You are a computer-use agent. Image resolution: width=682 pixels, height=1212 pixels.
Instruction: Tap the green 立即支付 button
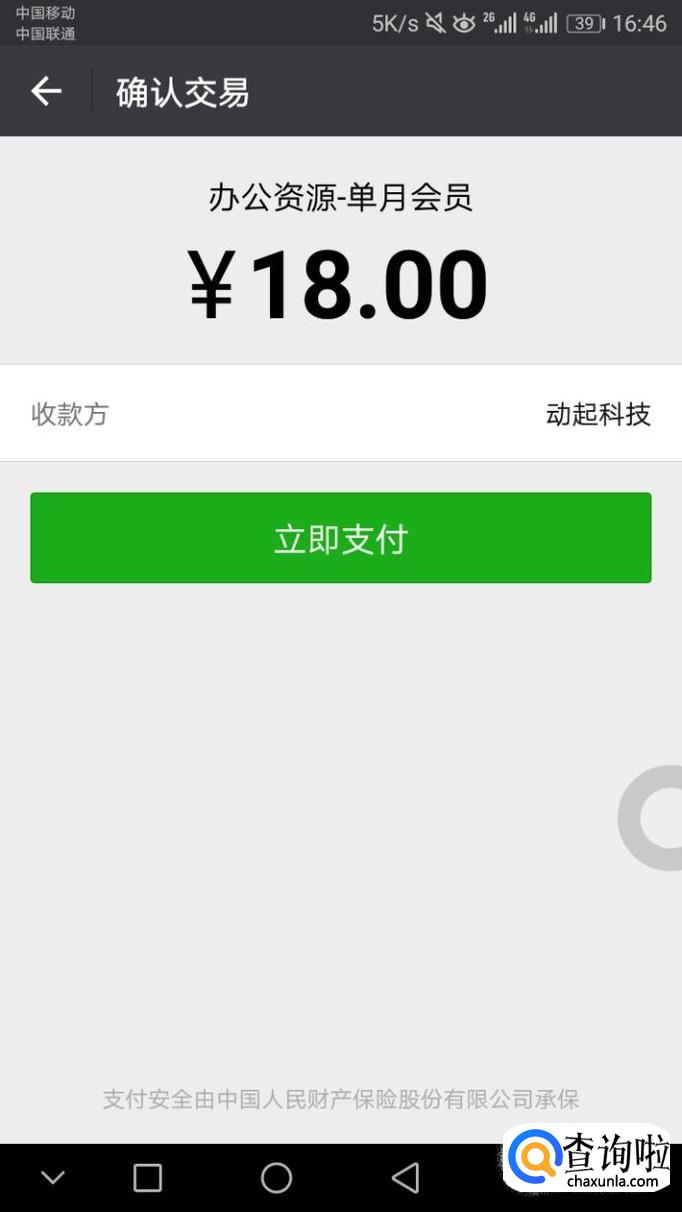tap(341, 538)
